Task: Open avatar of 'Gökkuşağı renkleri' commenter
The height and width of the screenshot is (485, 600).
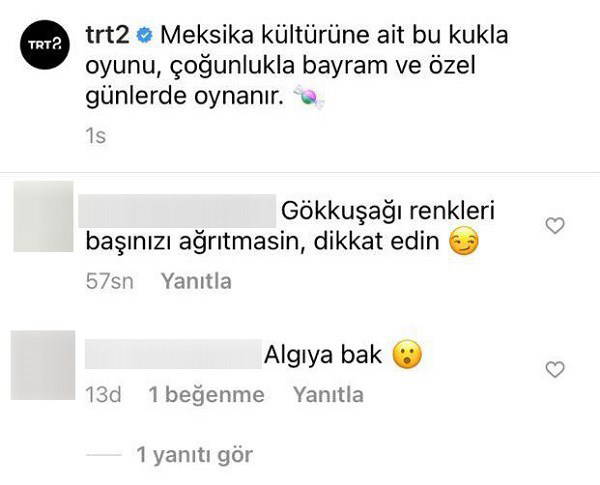Action: pos(44,216)
